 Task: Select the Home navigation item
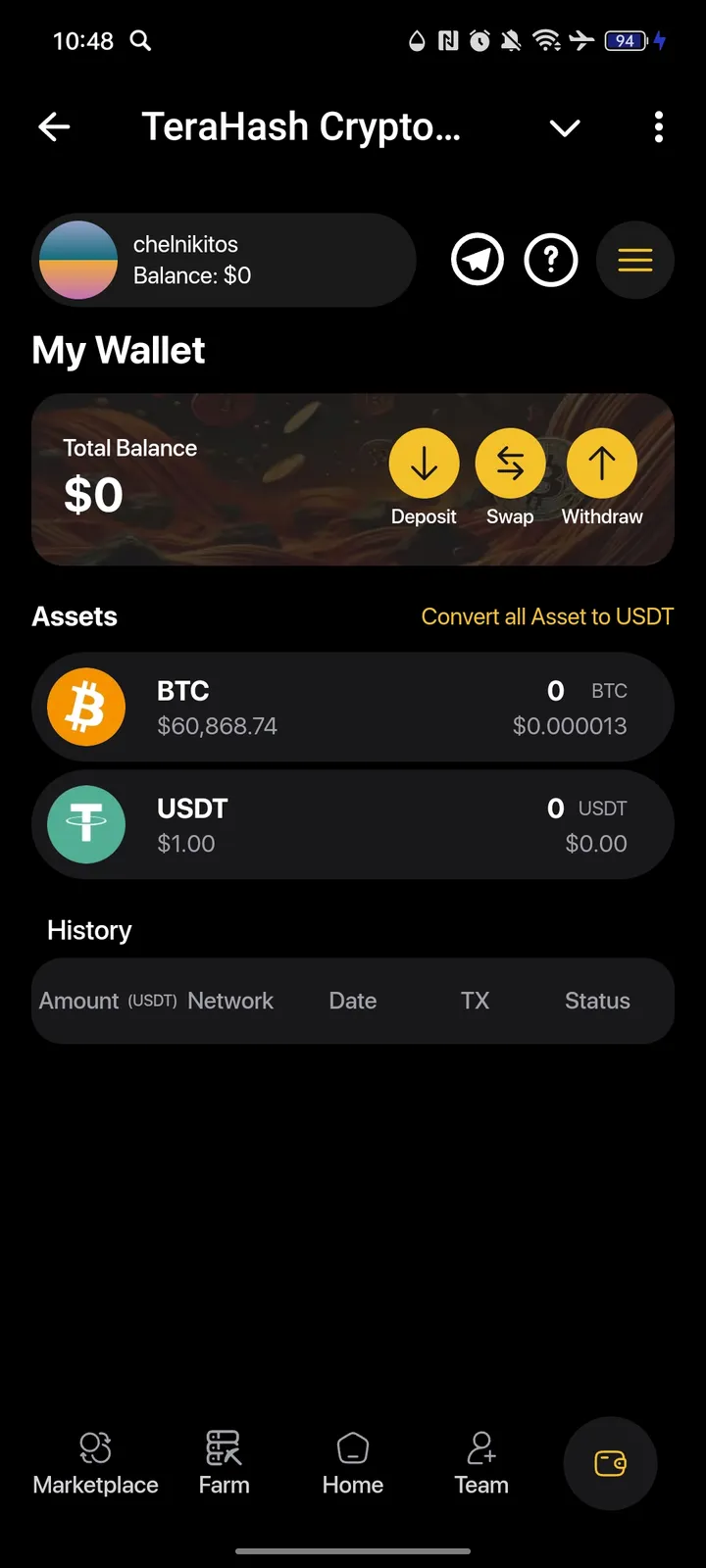[x=352, y=1462]
